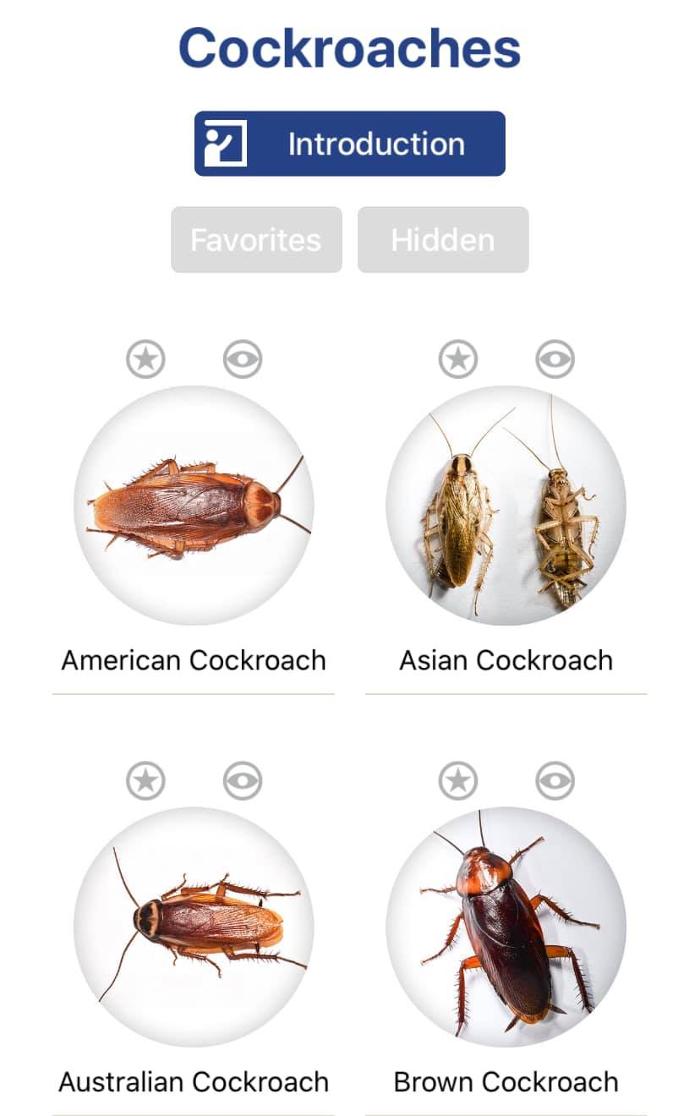Hide the Australian Cockroach from the list
The width and height of the screenshot is (700, 1116).
242,780
